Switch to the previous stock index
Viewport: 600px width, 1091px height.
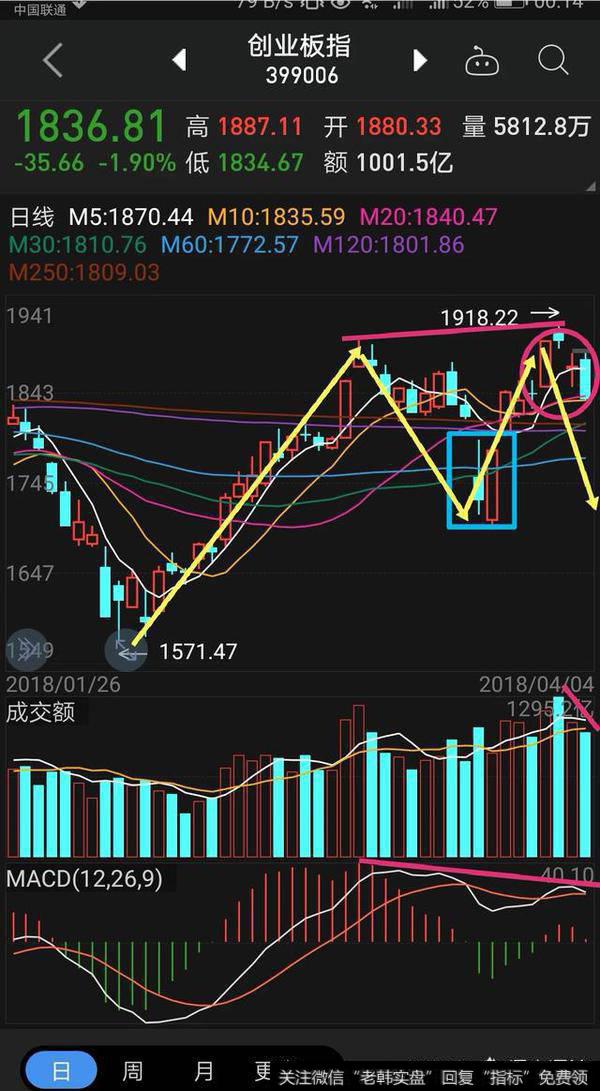click(180, 61)
